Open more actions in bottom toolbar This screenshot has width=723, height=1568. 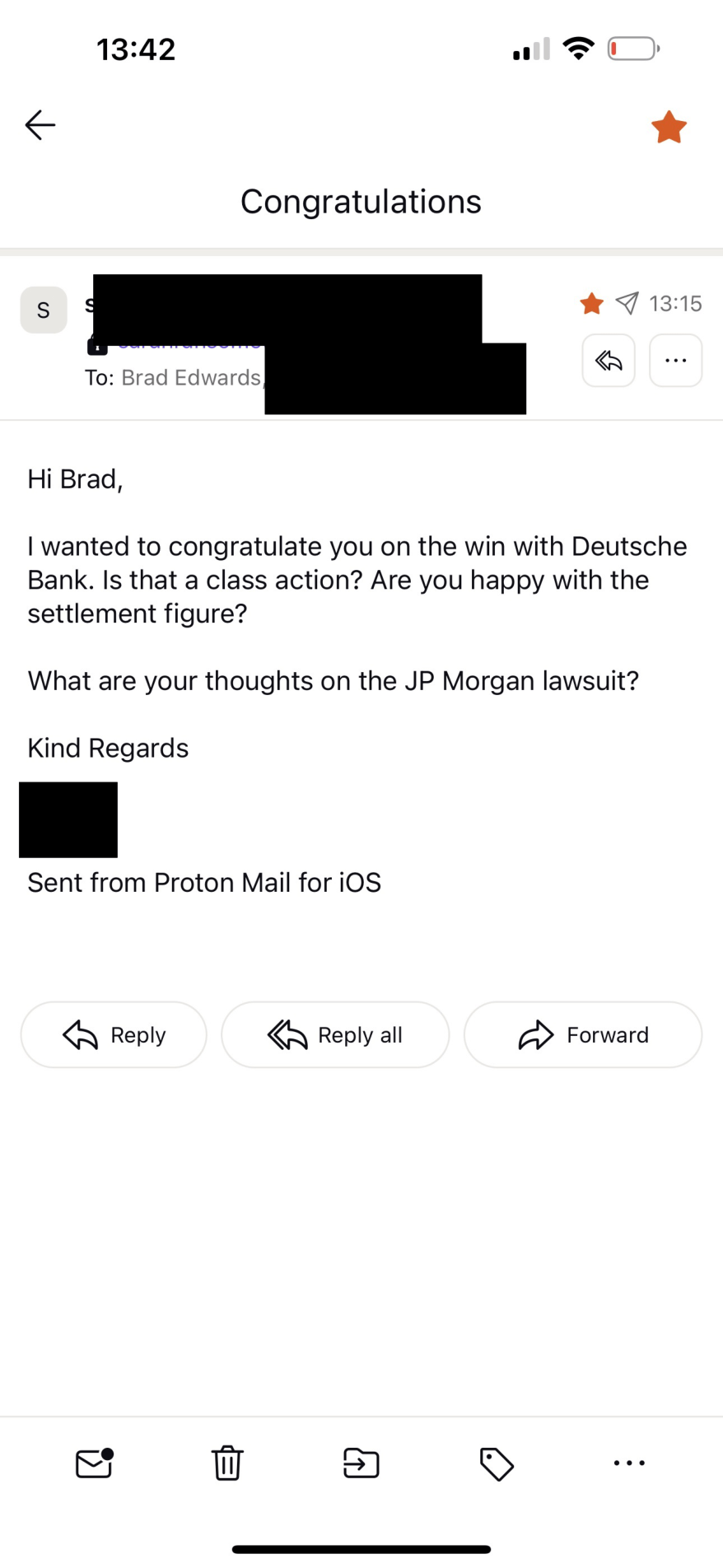coord(629,1463)
